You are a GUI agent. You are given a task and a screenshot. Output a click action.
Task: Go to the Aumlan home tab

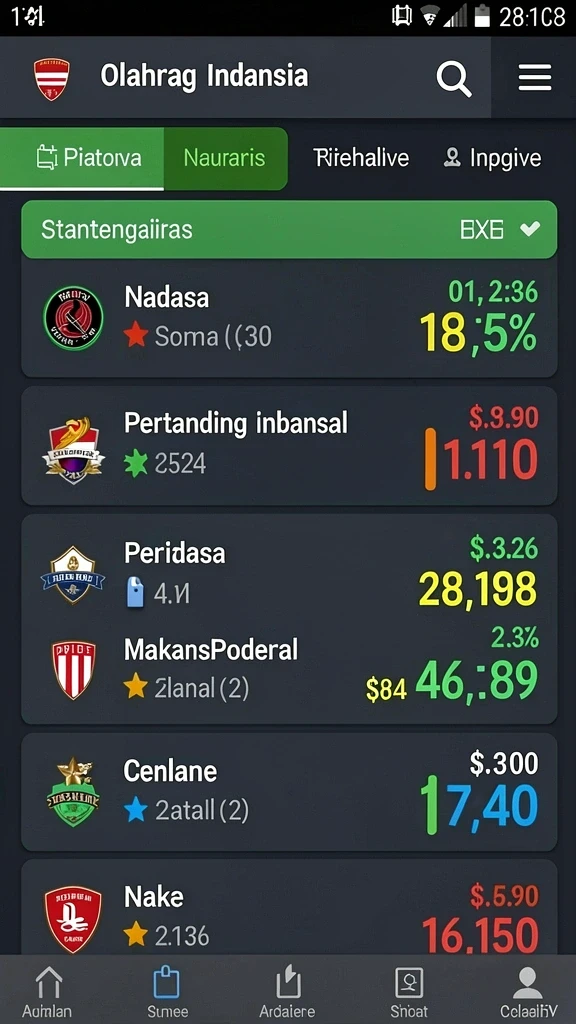(x=47, y=991)
